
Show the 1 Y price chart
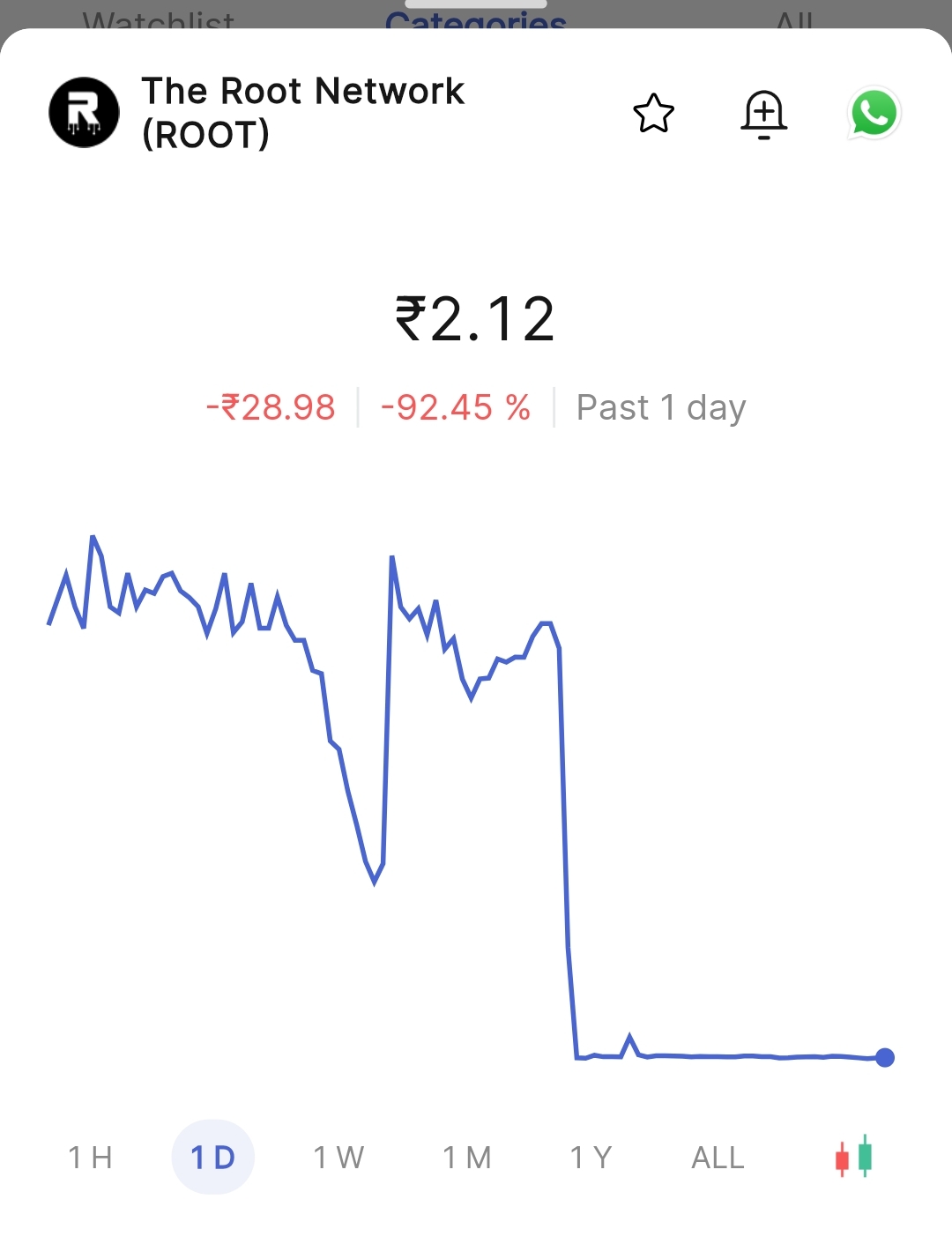point(591,1158)
